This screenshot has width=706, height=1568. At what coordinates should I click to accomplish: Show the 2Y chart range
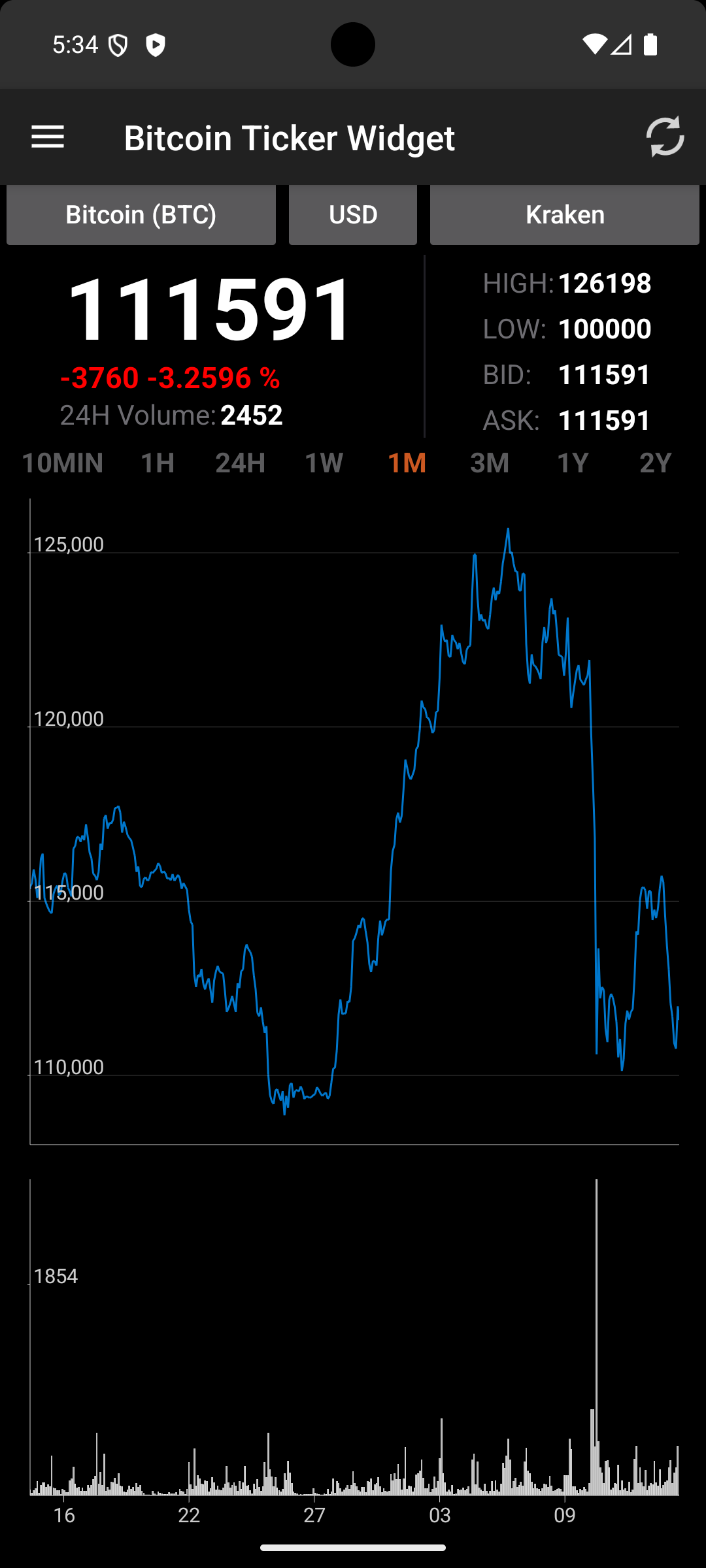(655, 463)
